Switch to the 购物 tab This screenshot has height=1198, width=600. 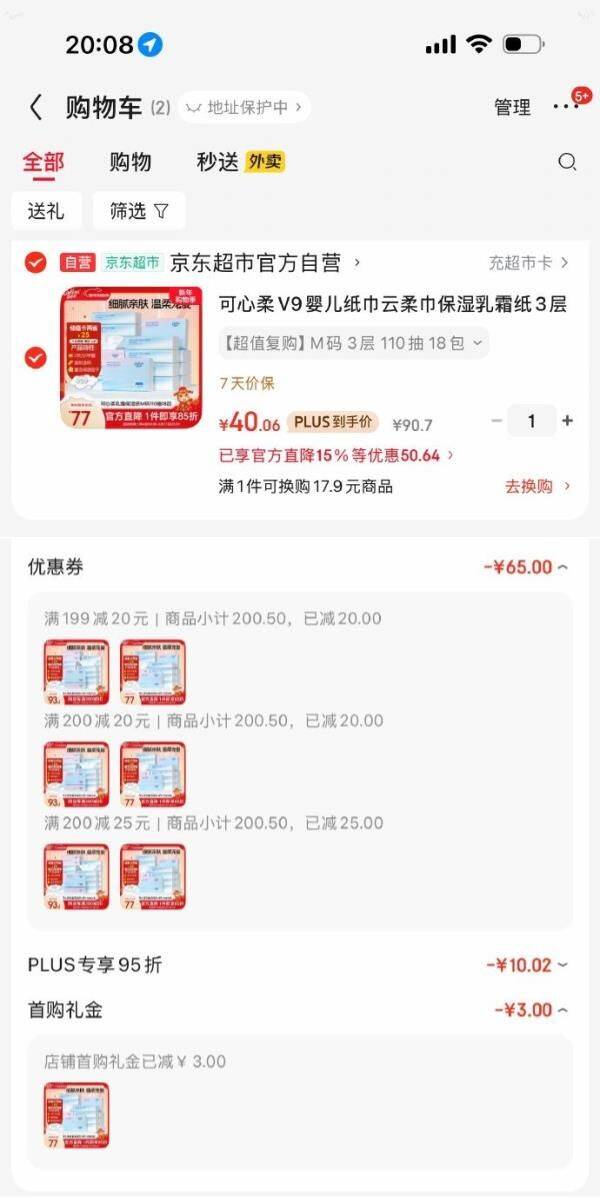[x=130, y=162]
